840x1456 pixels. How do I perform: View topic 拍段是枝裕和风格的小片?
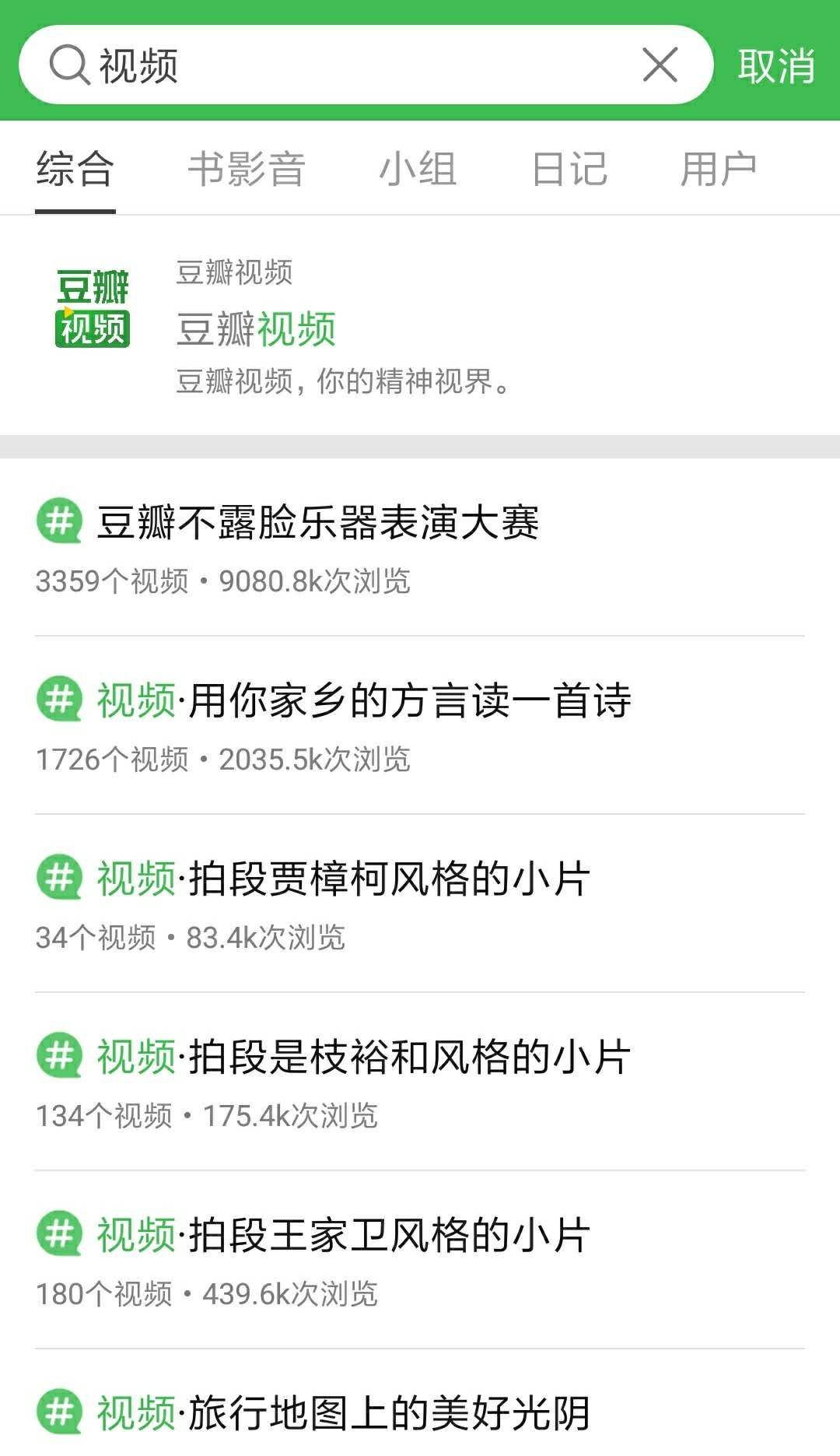[363, 1057]
